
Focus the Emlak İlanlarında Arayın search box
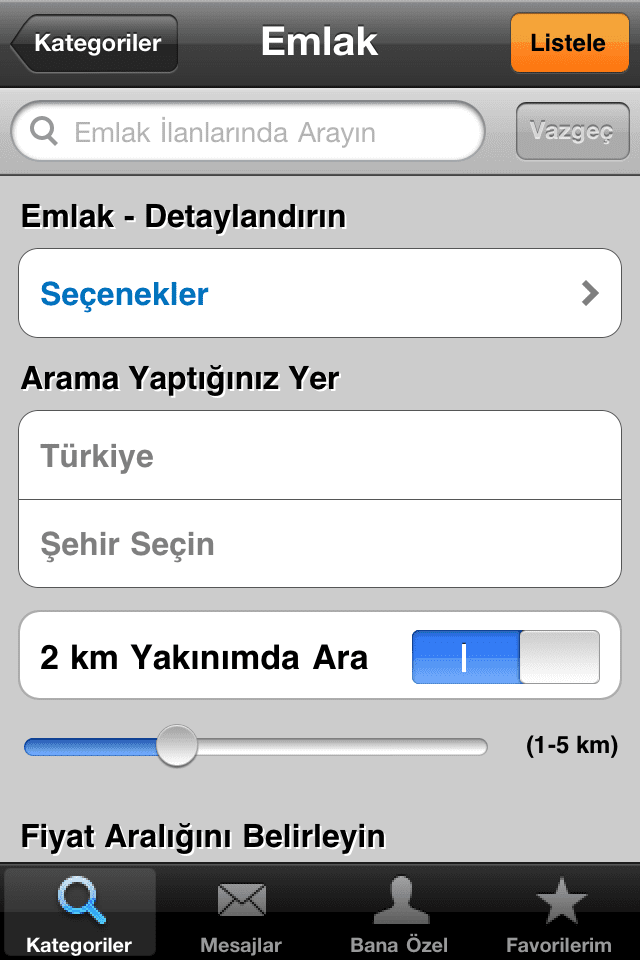pyautogui.click(x=250, y=132)
